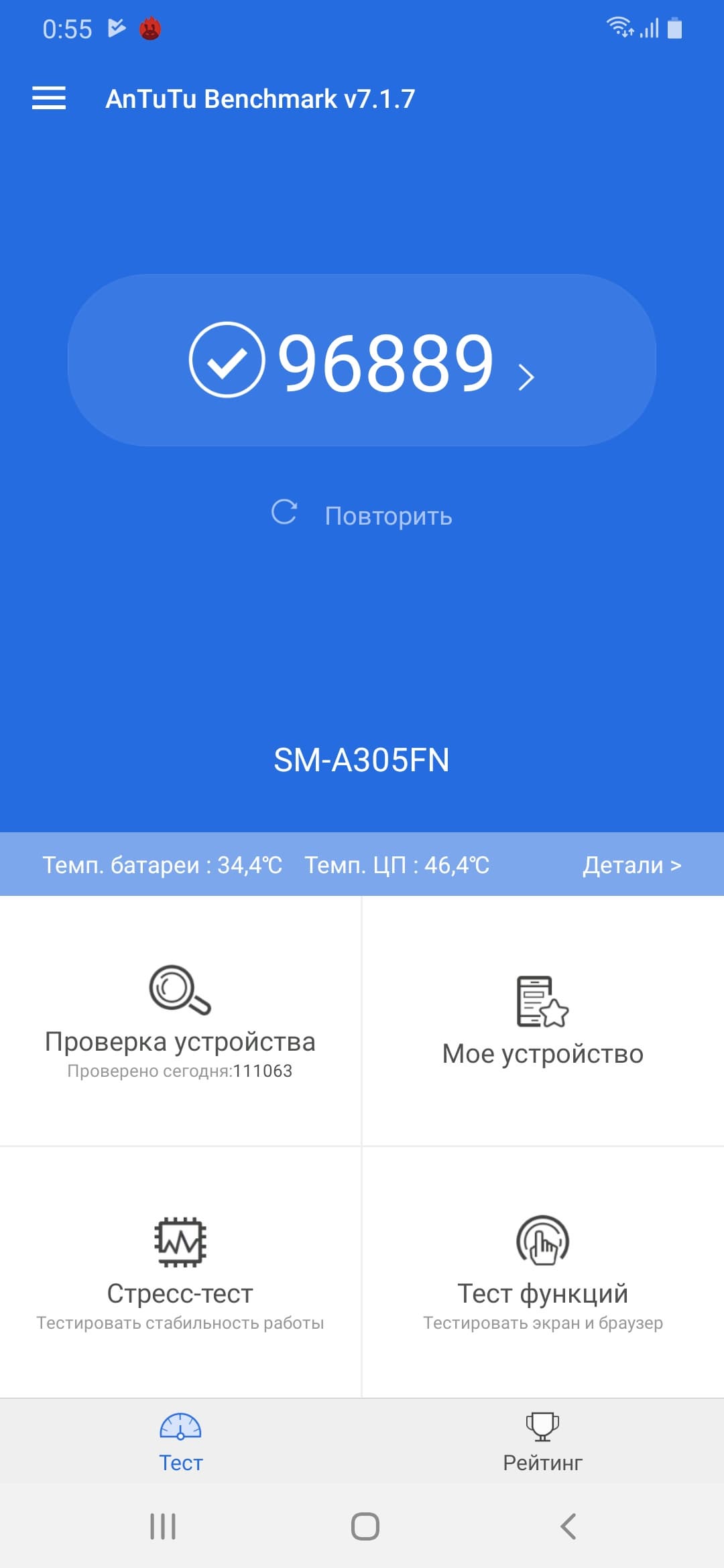Open the hamburger drawer menu
724x1568 pixels.
tap(49, 99)
